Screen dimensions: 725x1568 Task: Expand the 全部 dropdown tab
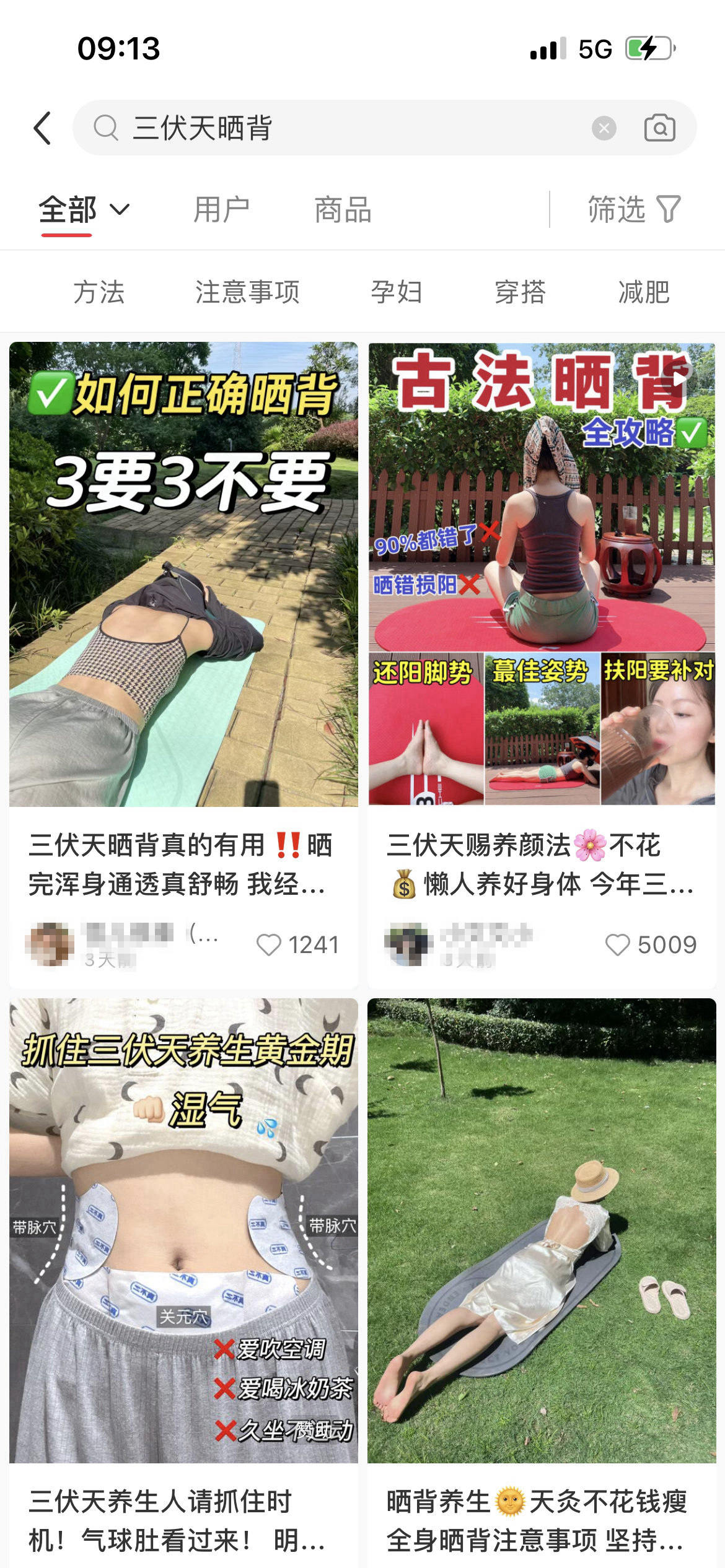[84, 210]
